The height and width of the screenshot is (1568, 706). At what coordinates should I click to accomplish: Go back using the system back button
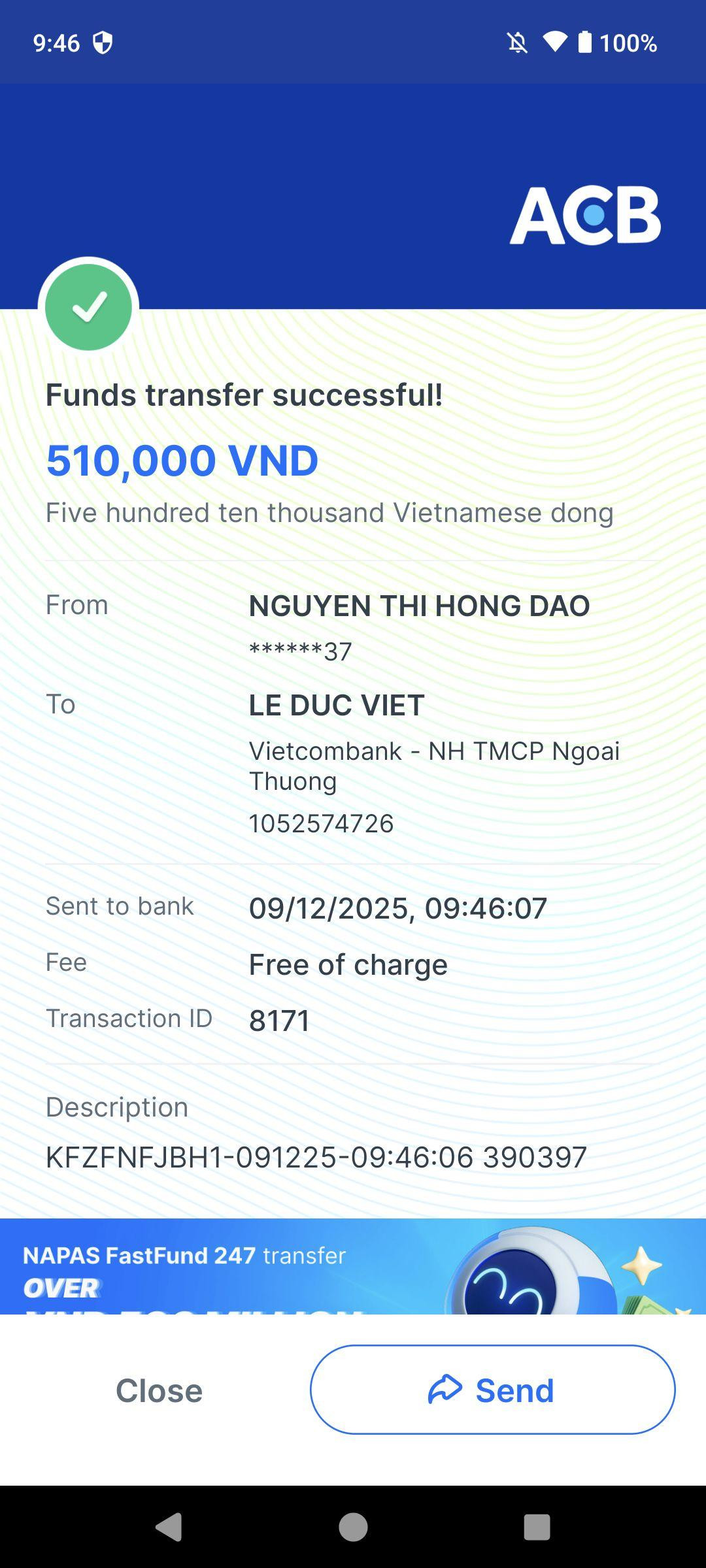coord(169,1527)
